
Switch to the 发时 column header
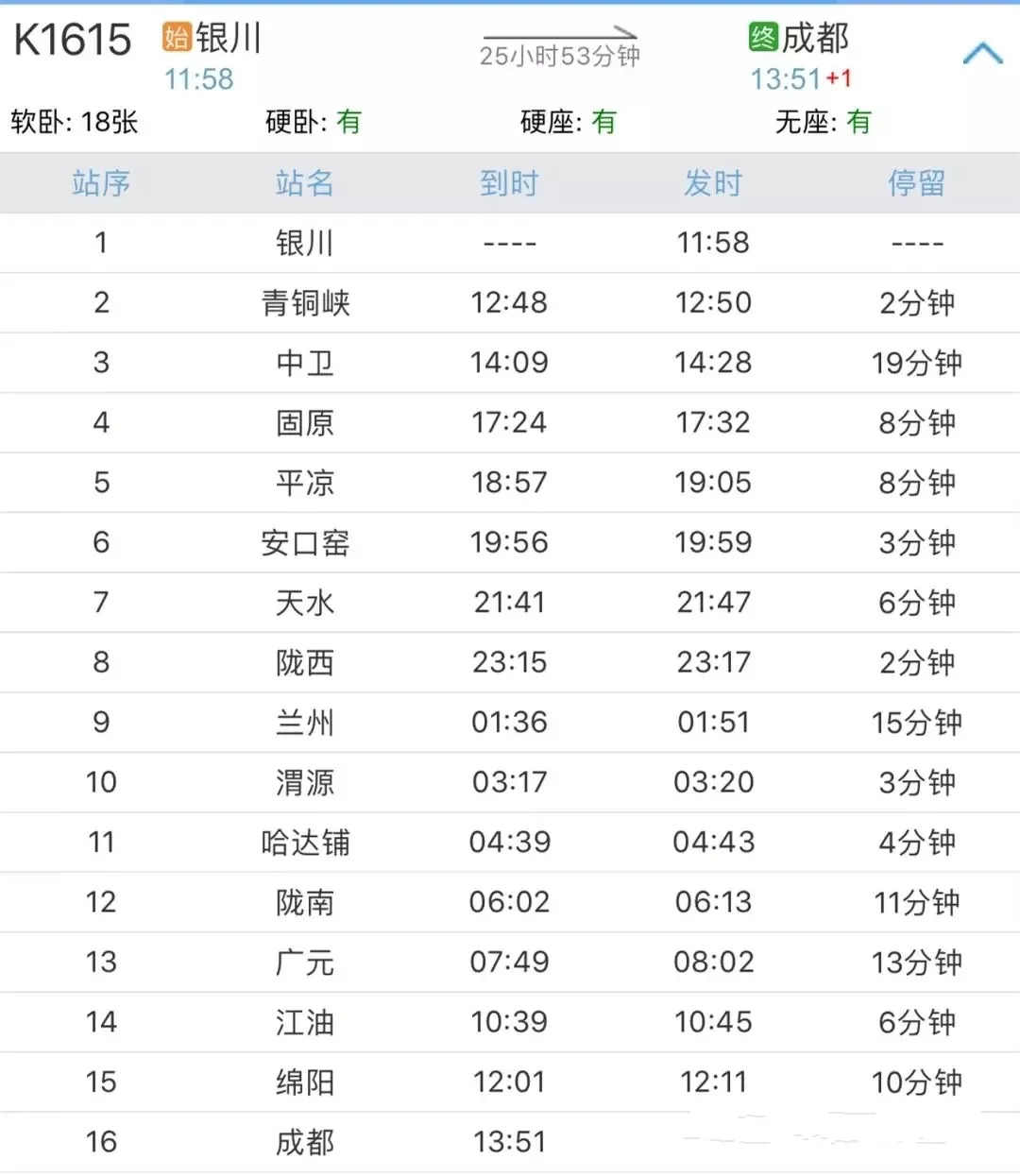point(712,183)
